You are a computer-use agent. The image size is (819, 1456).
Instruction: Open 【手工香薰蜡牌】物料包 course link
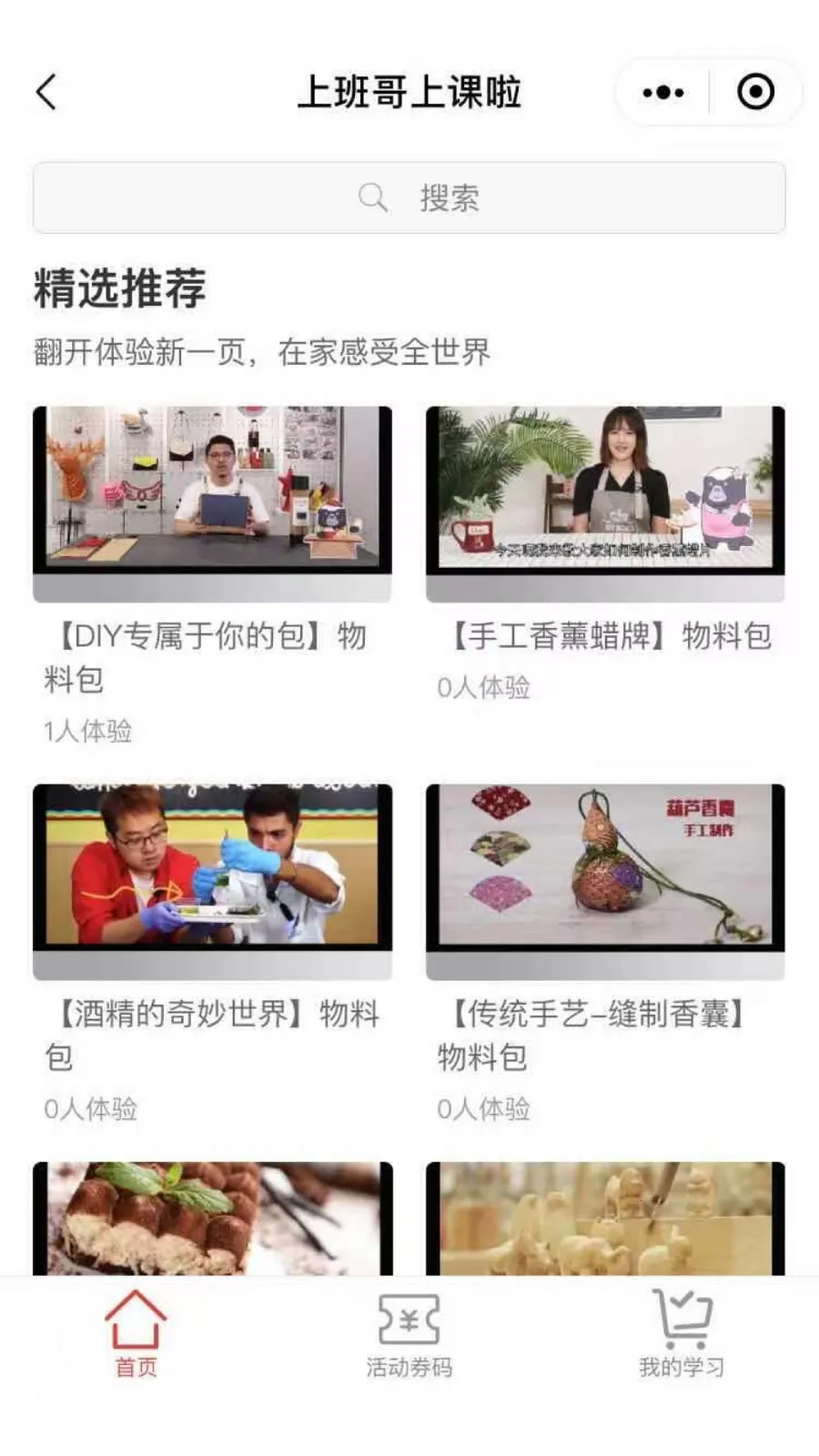click(x=606, y=637)
